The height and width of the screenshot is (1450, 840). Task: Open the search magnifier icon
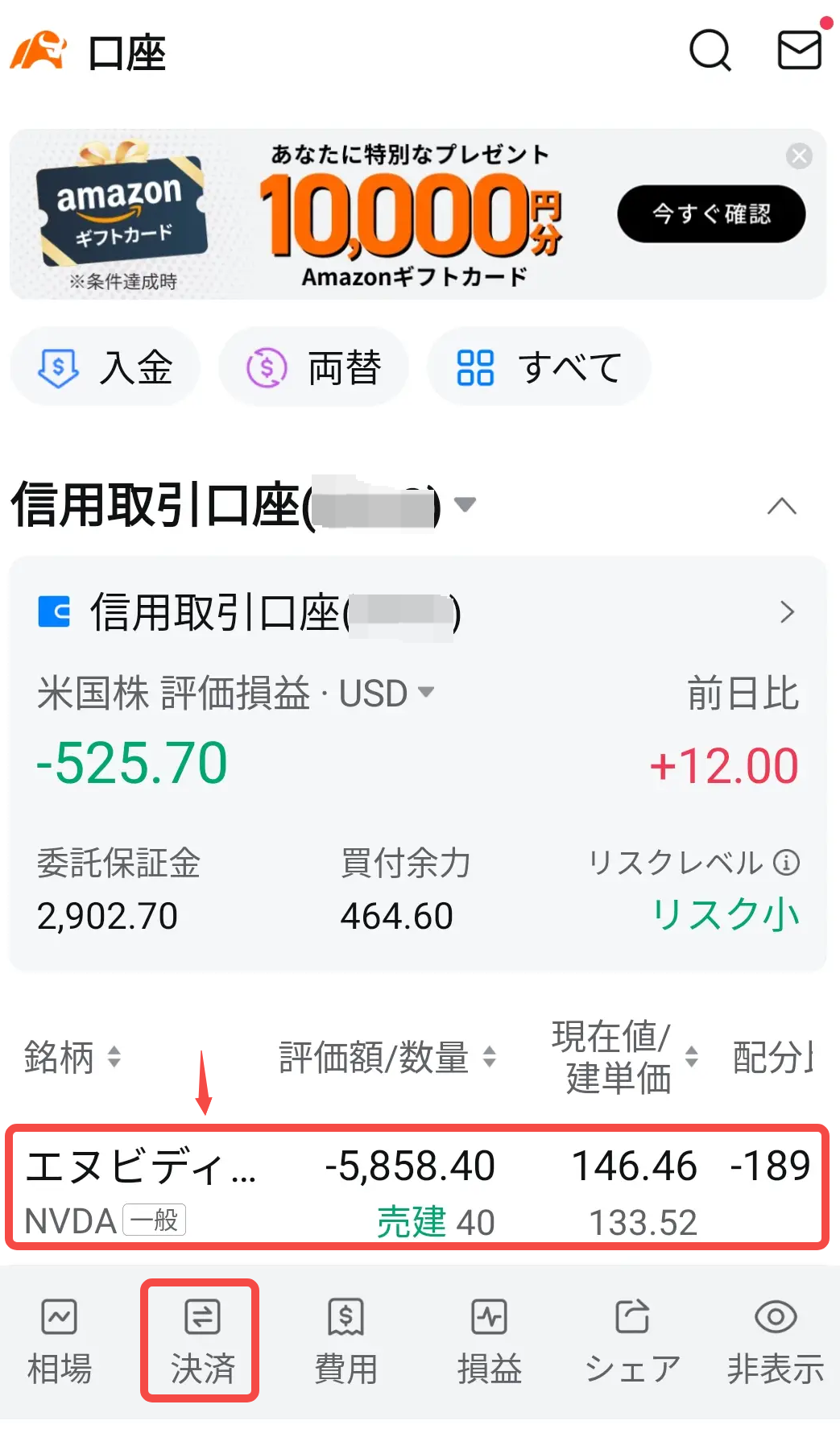pos(708,52)
